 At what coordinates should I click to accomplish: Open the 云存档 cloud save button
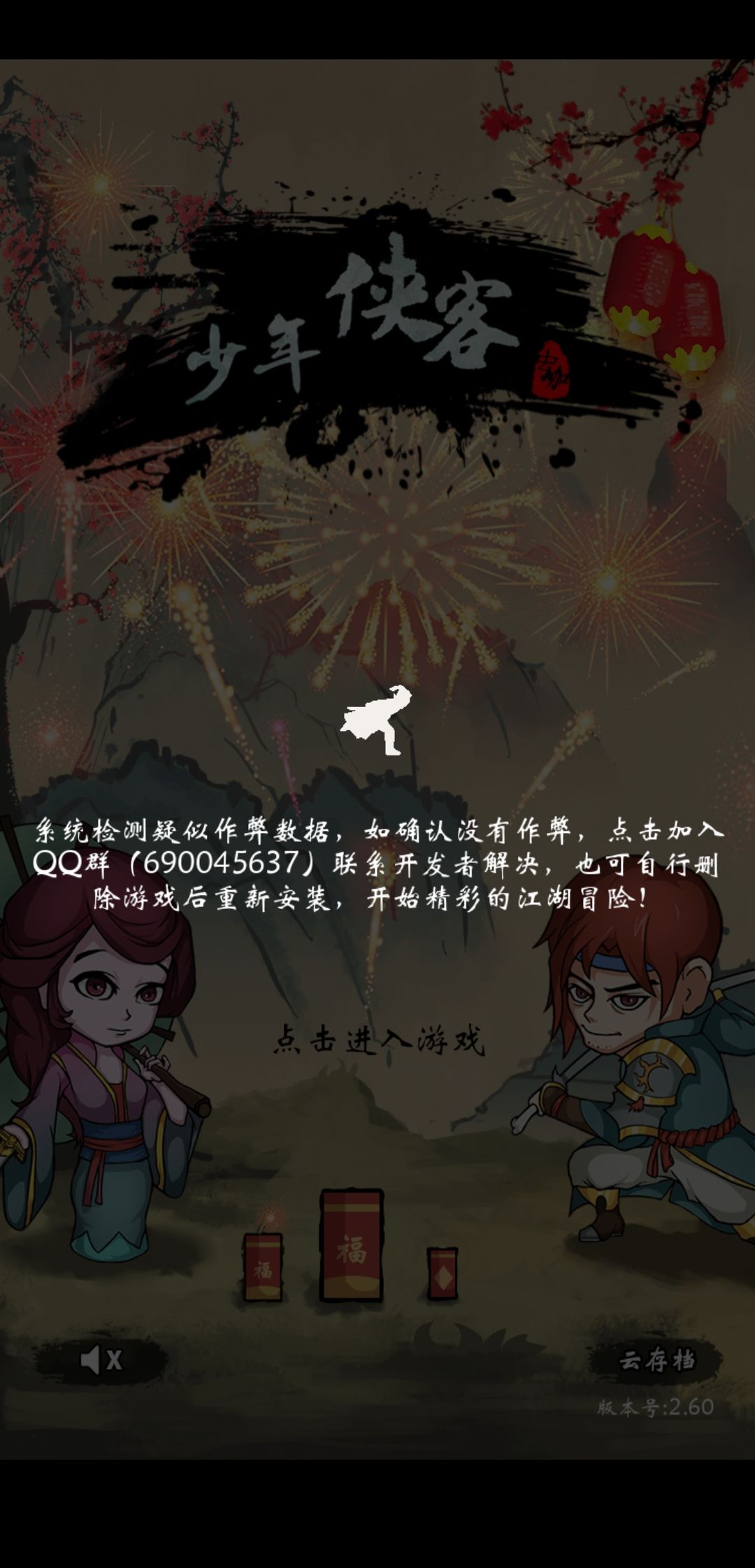656,1360
